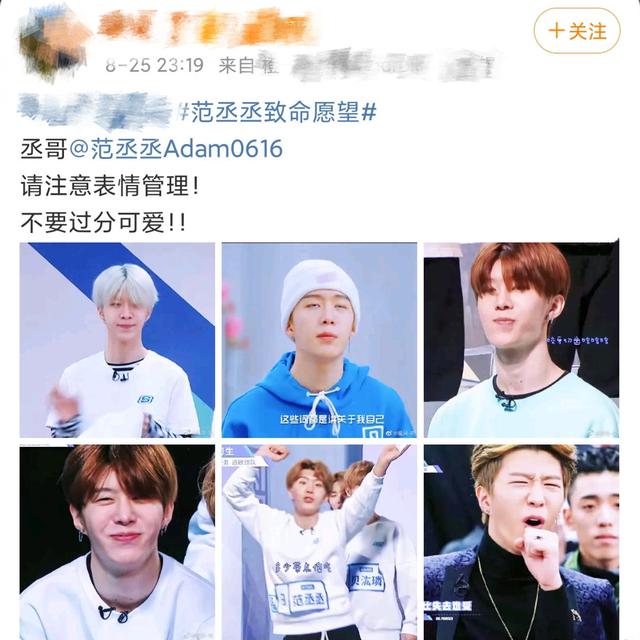This screenshot has width=640, height=640.
Task: Tap the +关注 follow button
Action: click(x=577, y=31)
